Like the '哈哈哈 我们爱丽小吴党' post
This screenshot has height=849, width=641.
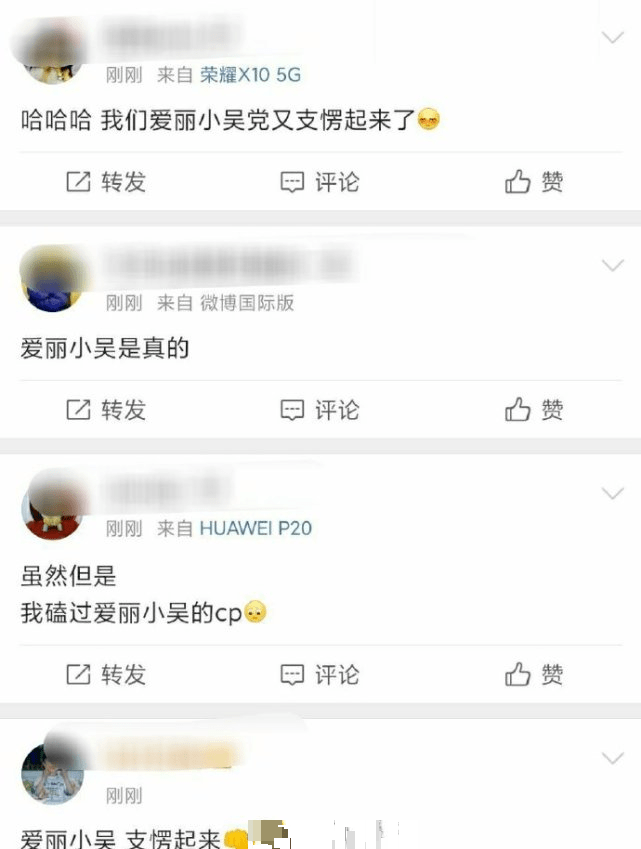(x=535, y=182)
